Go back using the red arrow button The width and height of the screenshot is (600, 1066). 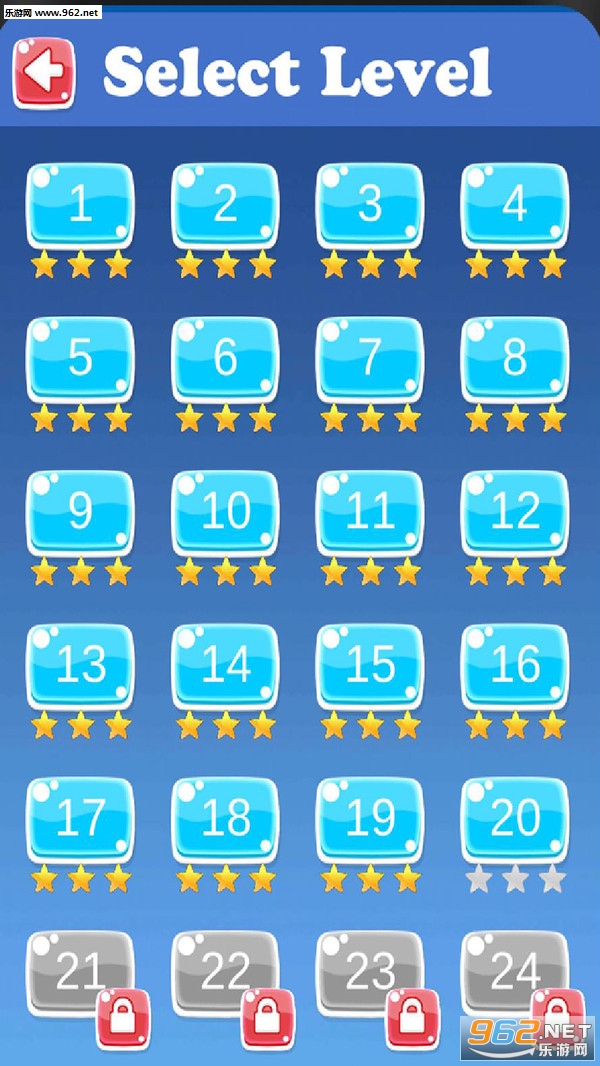click(x=43, y=72)
